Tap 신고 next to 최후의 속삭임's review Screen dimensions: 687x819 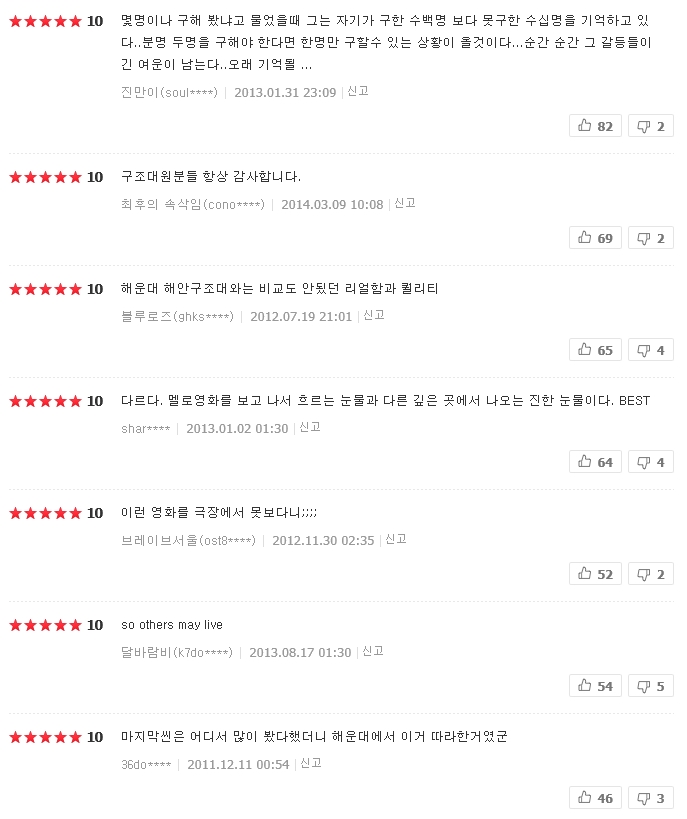tap(405, 203)
